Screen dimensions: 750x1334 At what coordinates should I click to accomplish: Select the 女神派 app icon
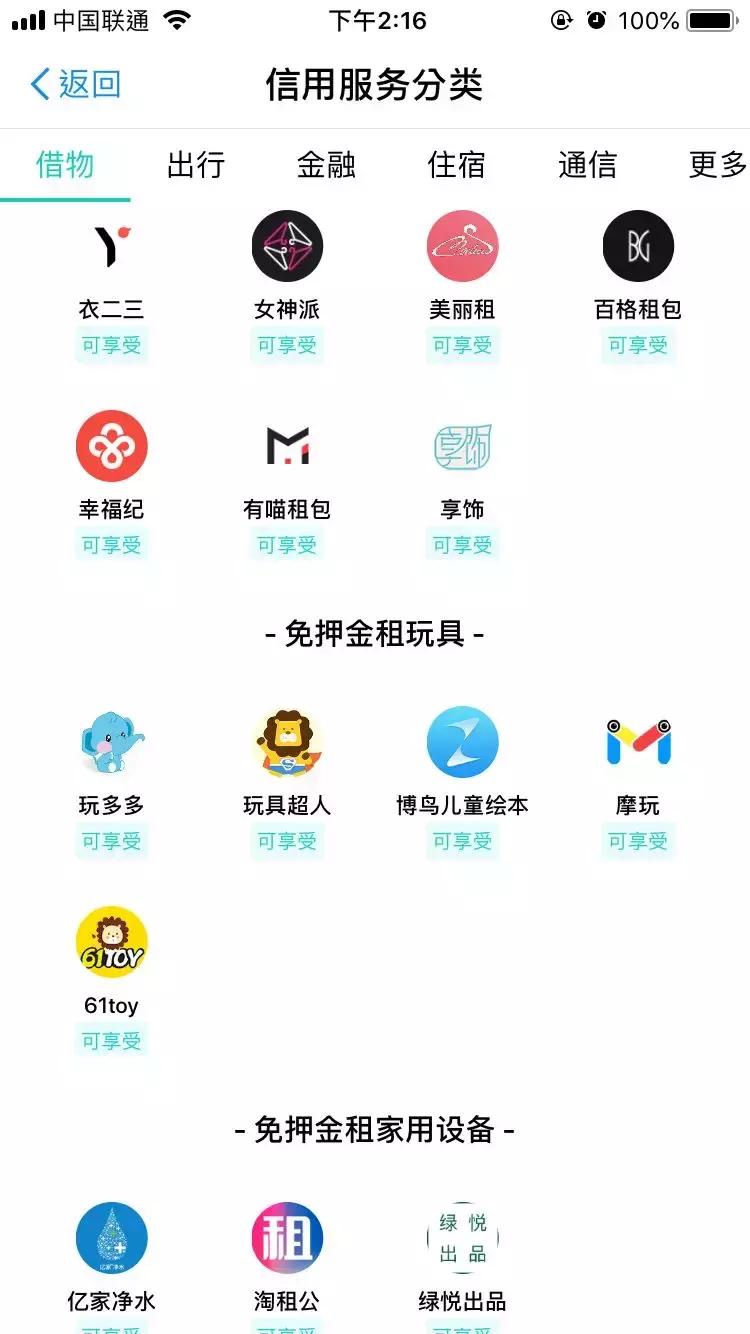[x=287, y=246]
